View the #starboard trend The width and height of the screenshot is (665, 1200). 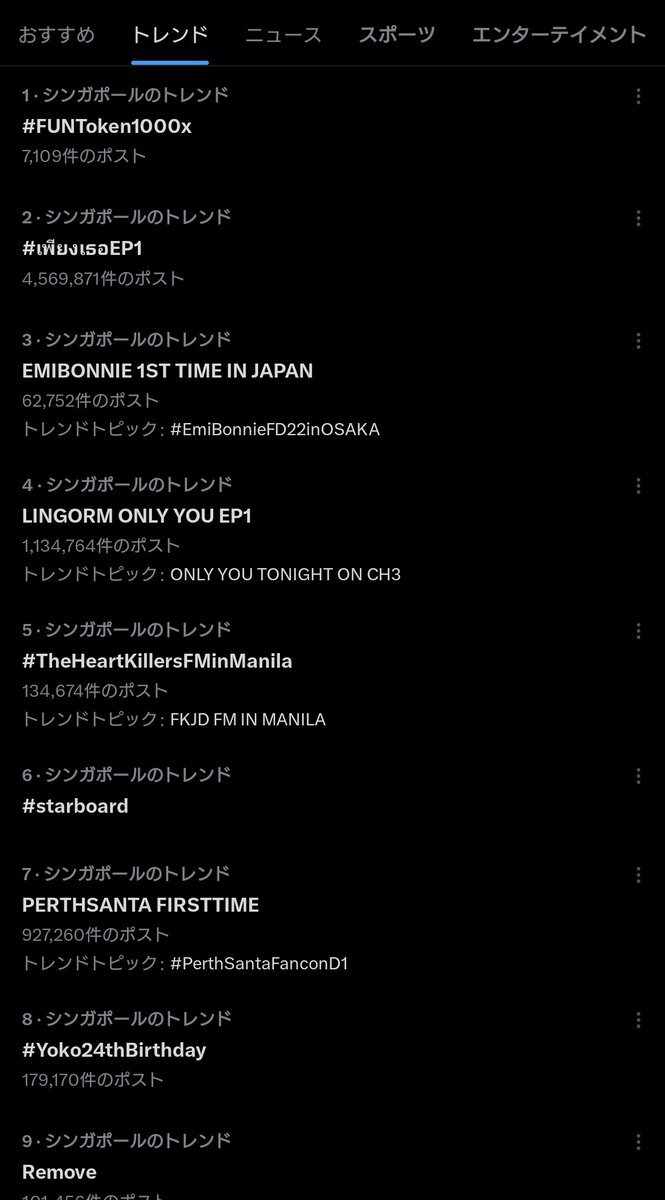point(75,806)
